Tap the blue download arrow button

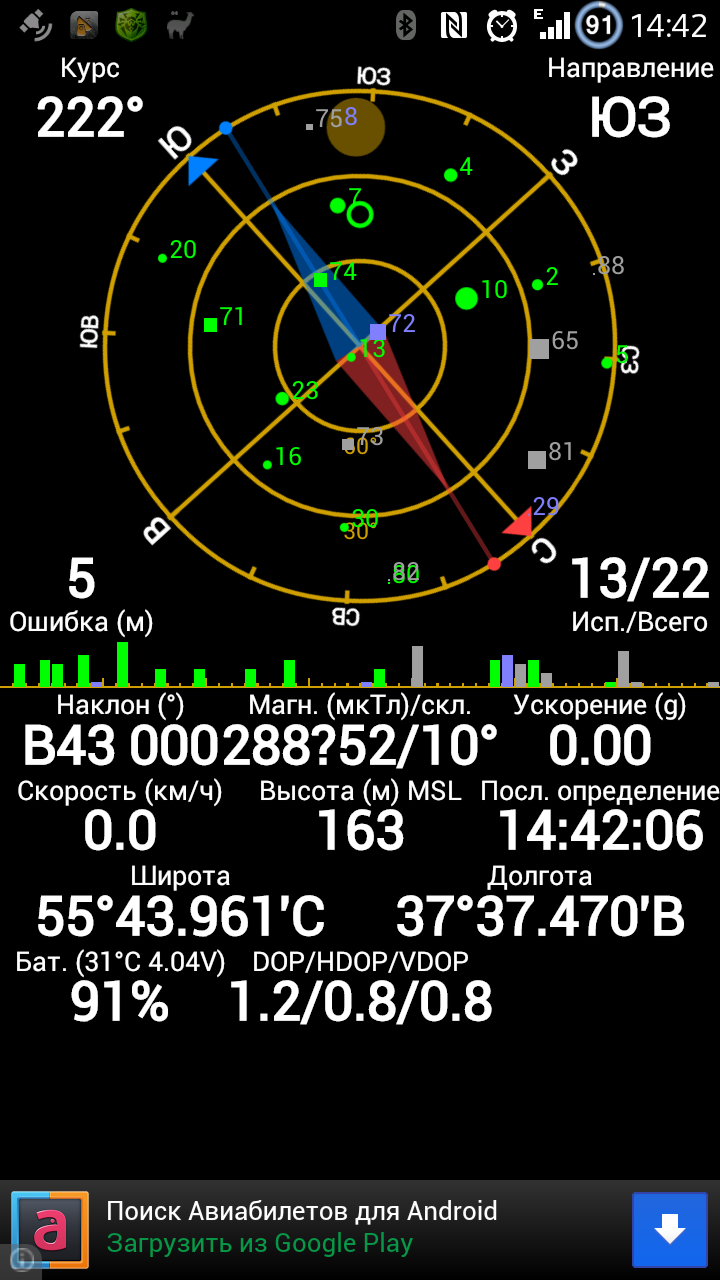(x=669, y=1229)
